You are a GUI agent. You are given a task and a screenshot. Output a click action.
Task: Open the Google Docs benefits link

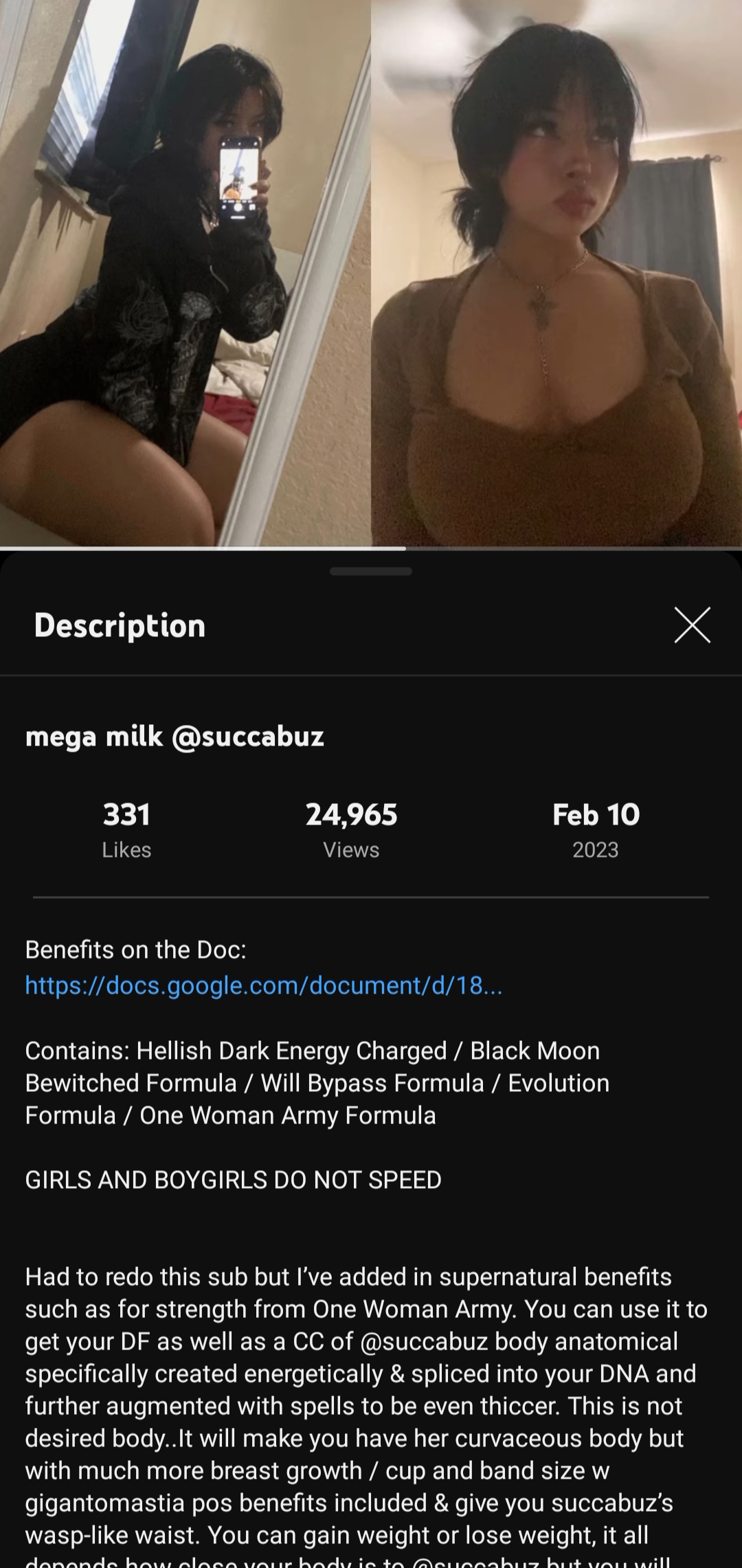coord(264,985)
